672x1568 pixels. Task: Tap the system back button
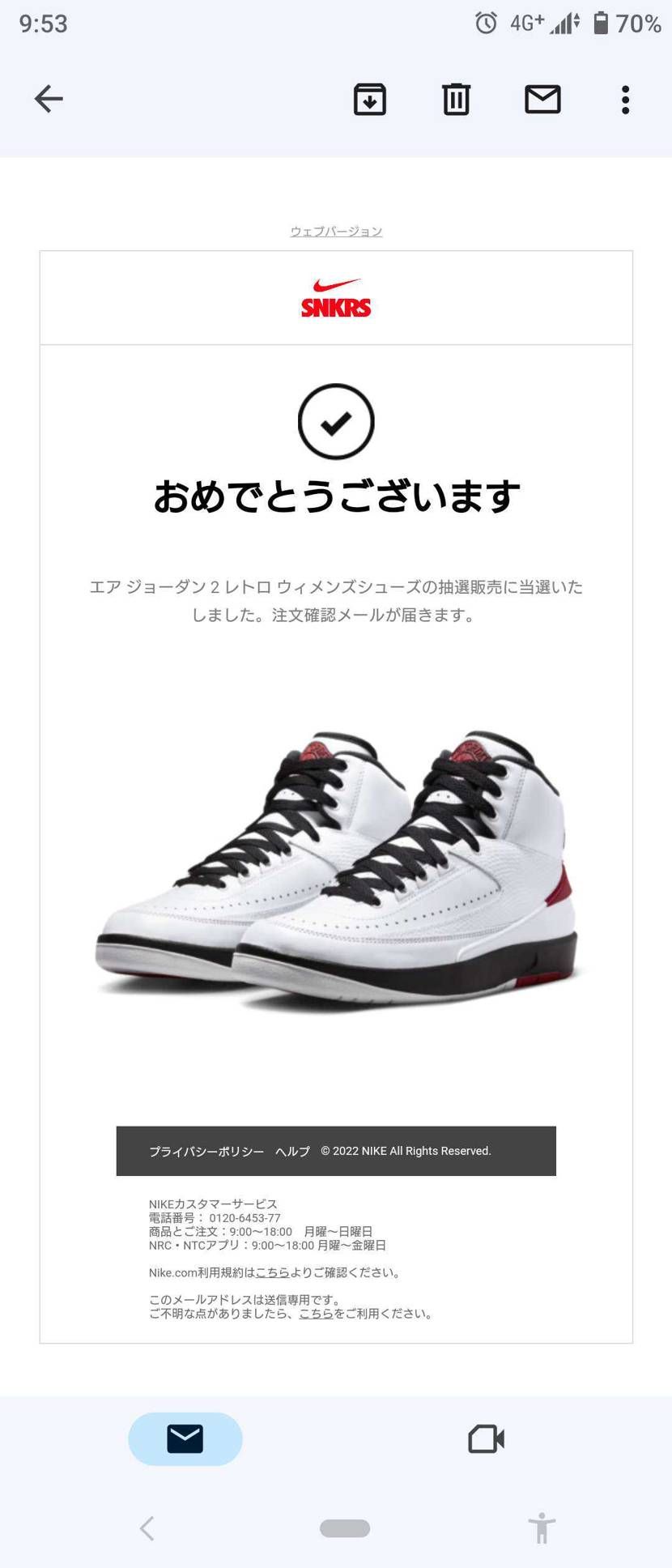click(x=147, y=1528)
